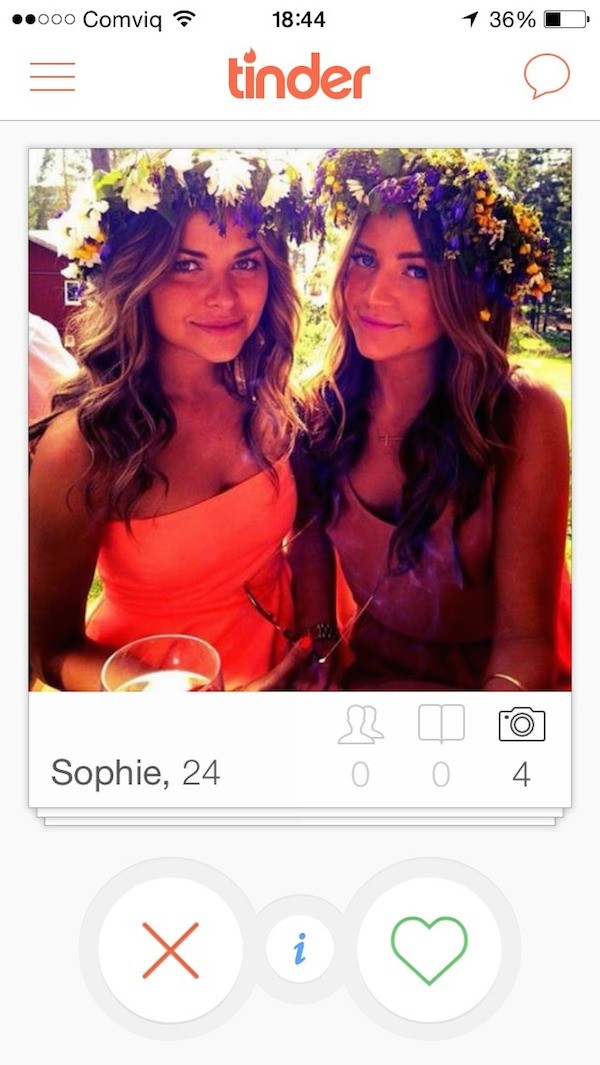The height and width of the screenshot is (1065, 600).
Task: Open the hamburger menu
Action: [52, 77]
